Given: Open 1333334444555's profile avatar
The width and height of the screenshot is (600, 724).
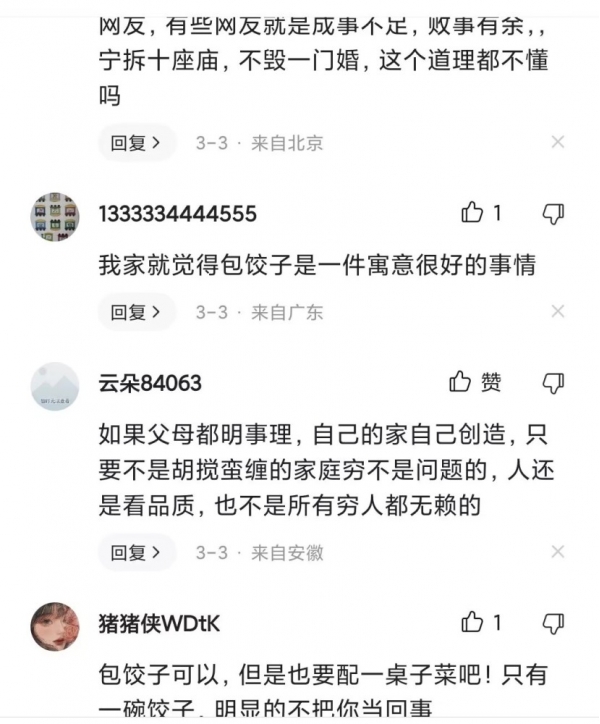Looking at the screenshot, I should pos(54,216).
